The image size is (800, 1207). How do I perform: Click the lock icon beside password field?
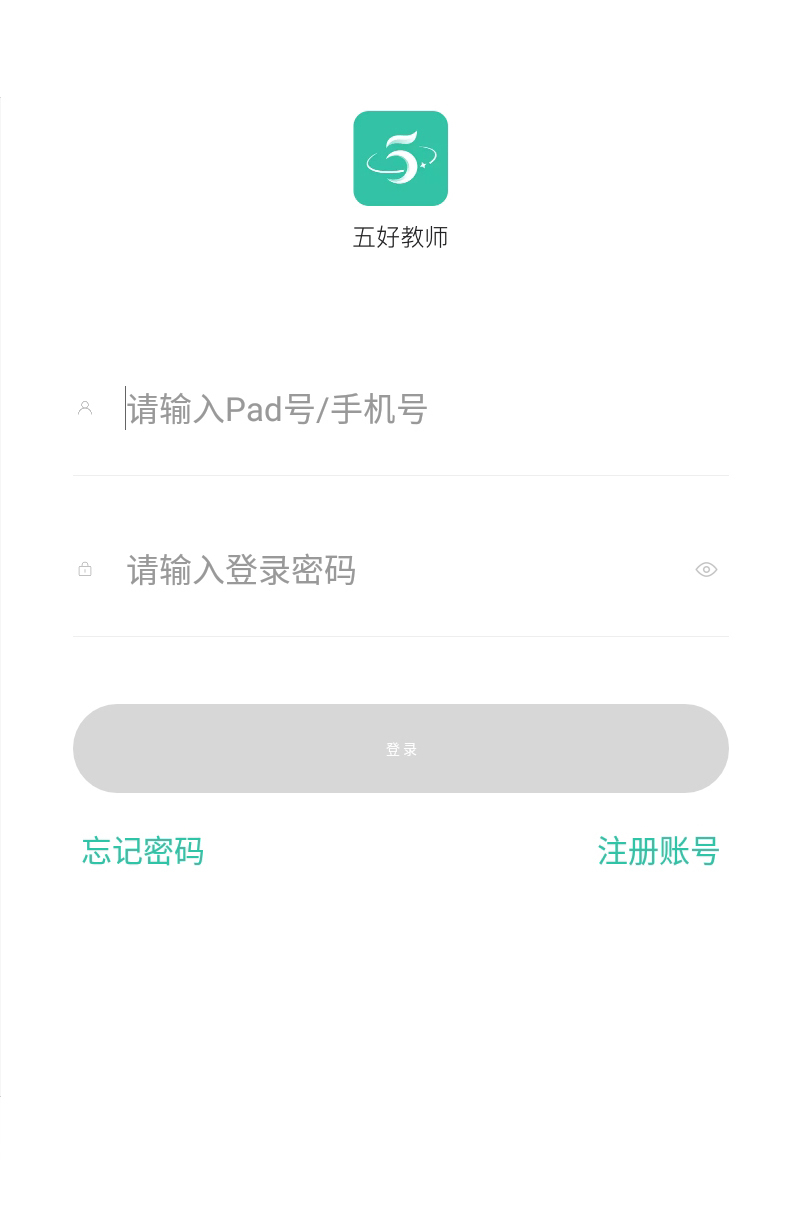(x=85, y=569)
